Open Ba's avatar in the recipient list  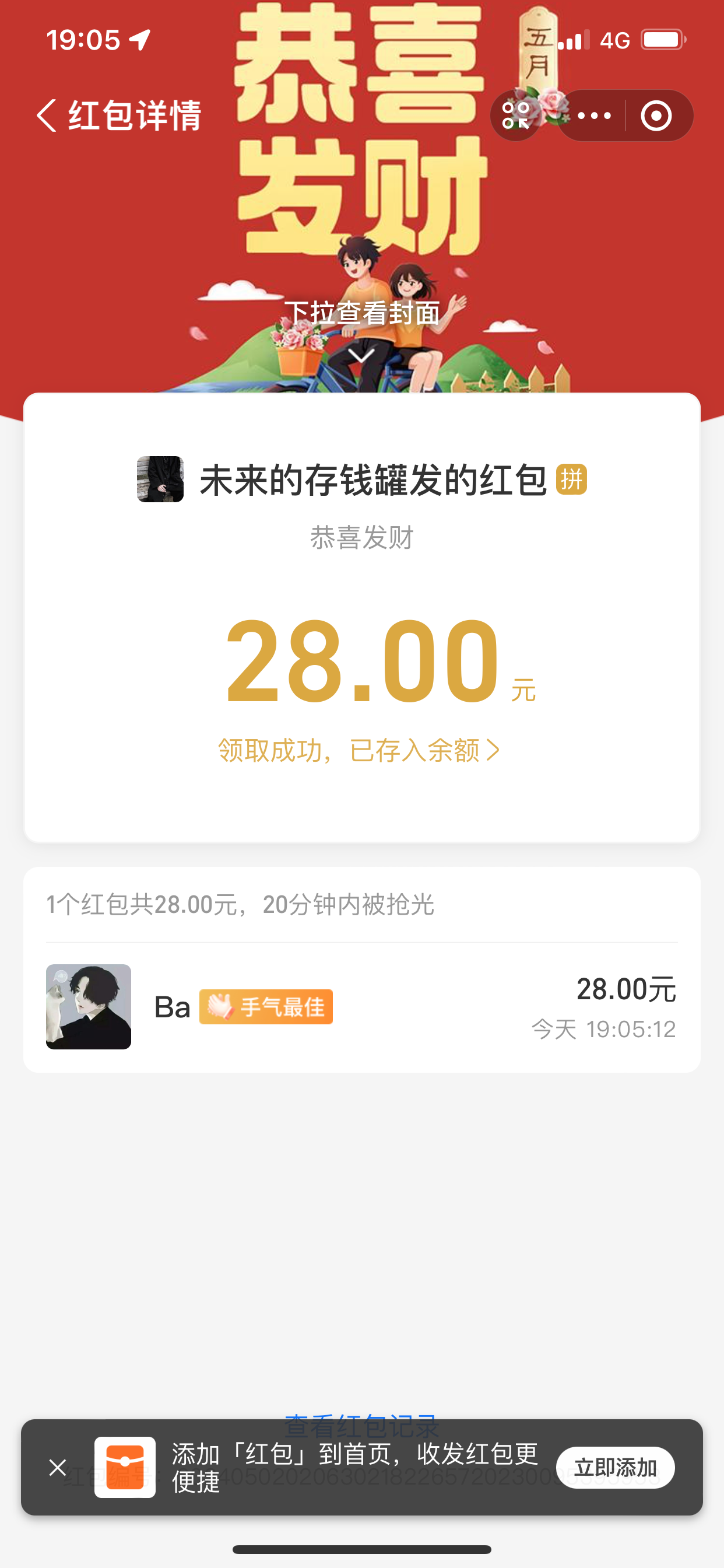point(89,1006)
